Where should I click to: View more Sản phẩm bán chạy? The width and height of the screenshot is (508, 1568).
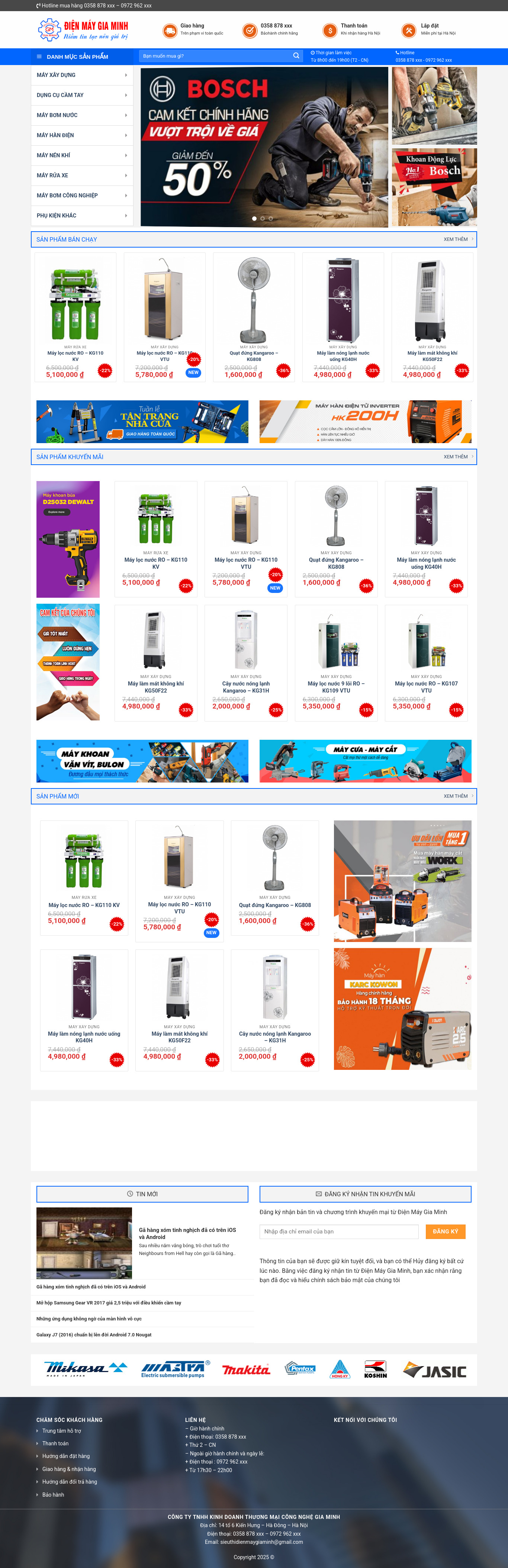(457, 240)
